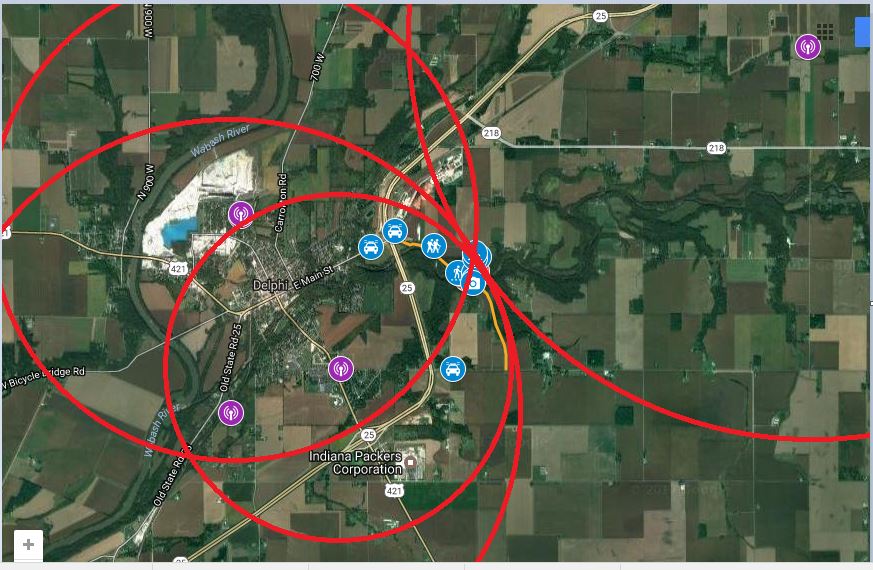This screenshot has width=873, height=570.
Task: Open the camera marker on the trail
Action: (x=473, y=283)
